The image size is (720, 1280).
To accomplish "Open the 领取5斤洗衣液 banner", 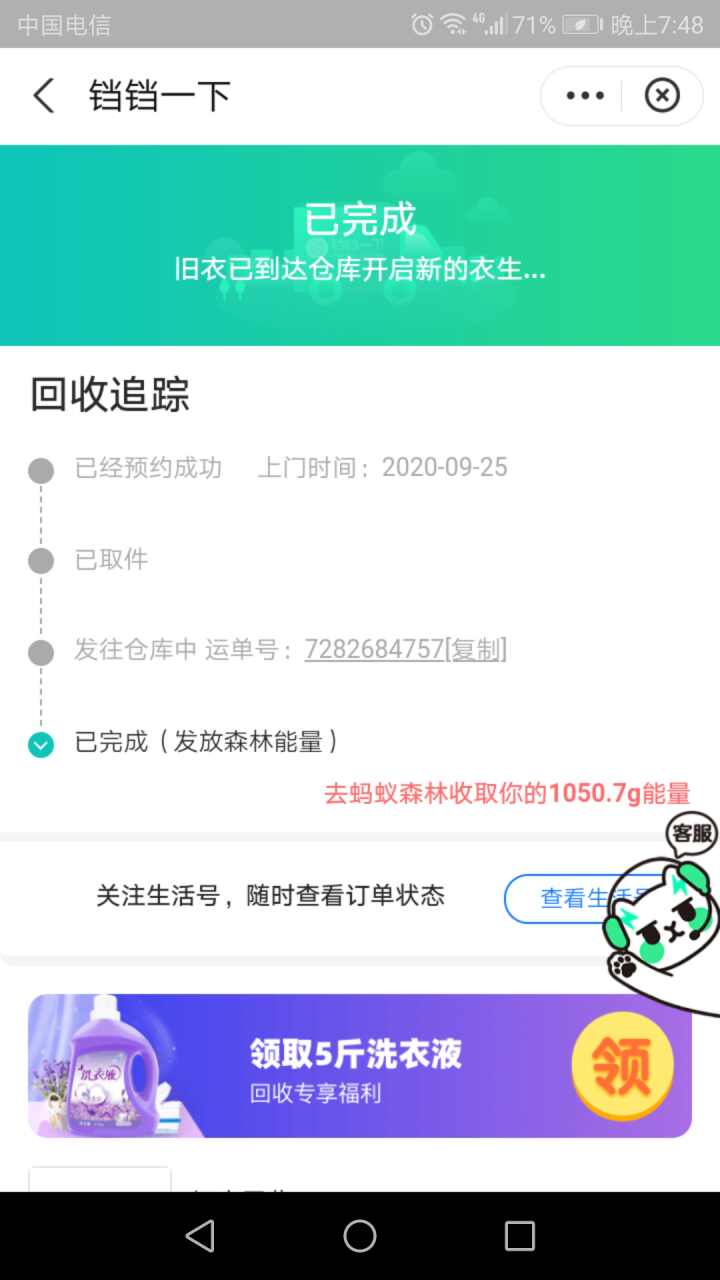I will click(355, 1066).
